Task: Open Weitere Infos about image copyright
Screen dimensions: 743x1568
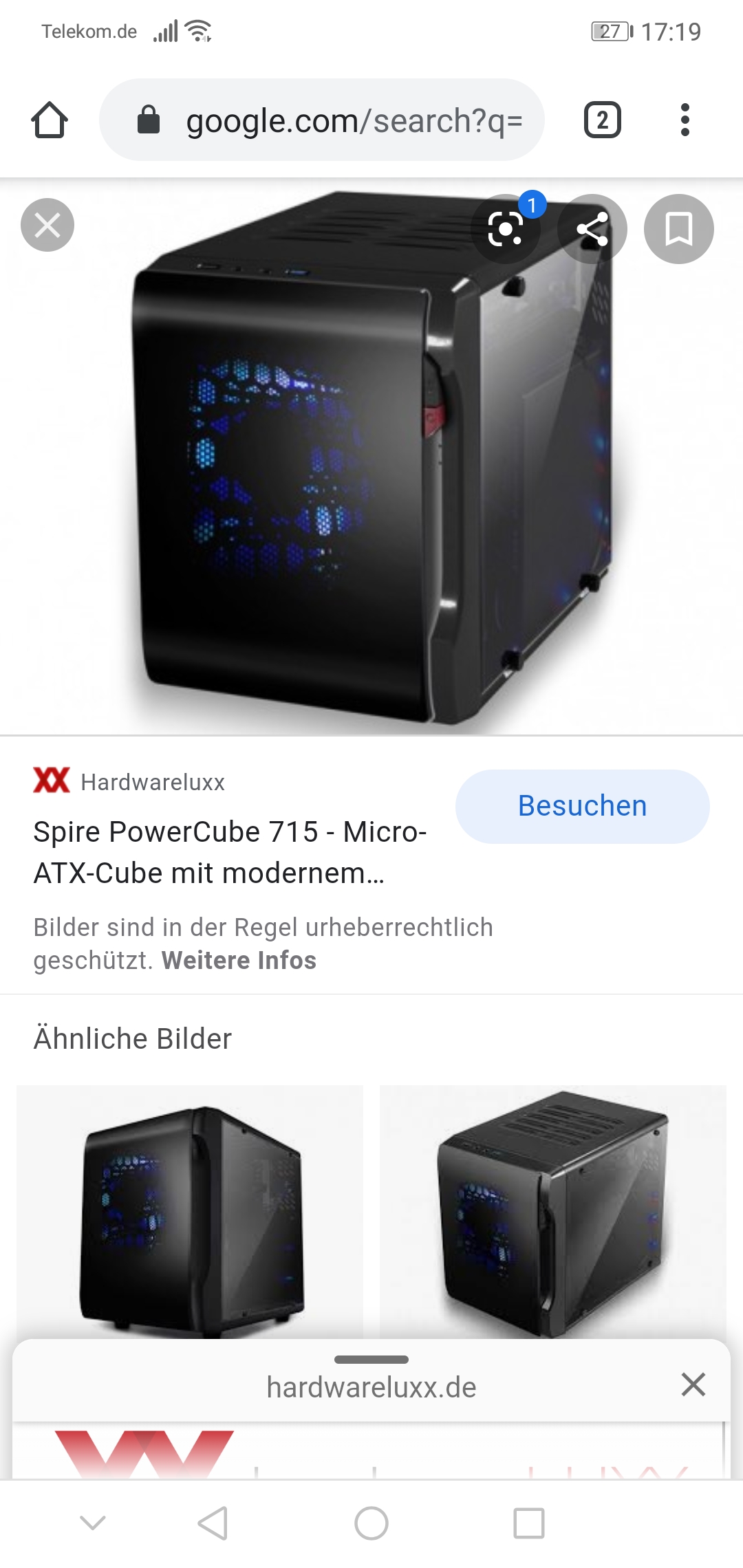Action: (239, 960)
